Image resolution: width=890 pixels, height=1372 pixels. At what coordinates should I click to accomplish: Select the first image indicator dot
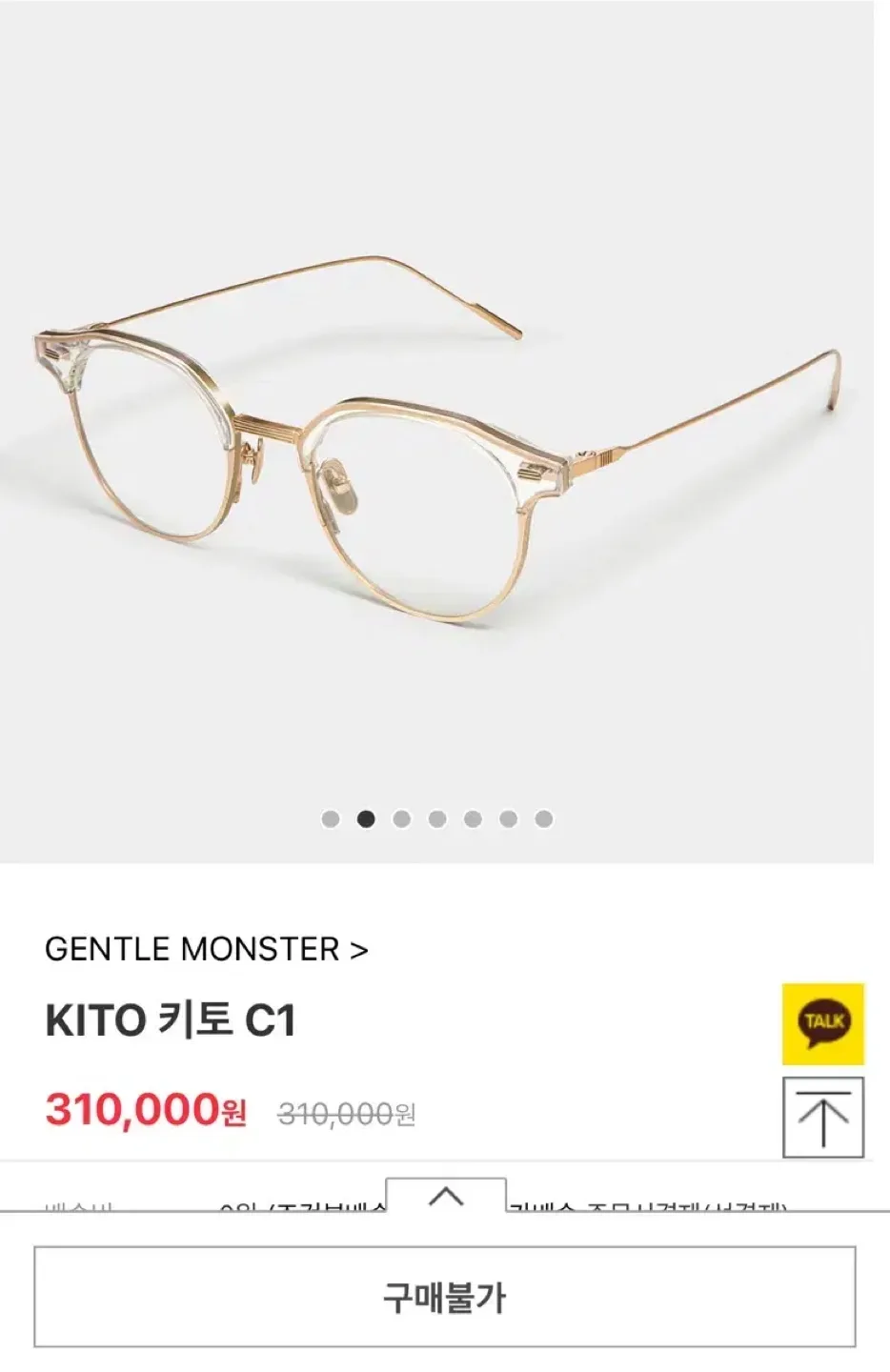pyautogui.click(x=331, y=819)
